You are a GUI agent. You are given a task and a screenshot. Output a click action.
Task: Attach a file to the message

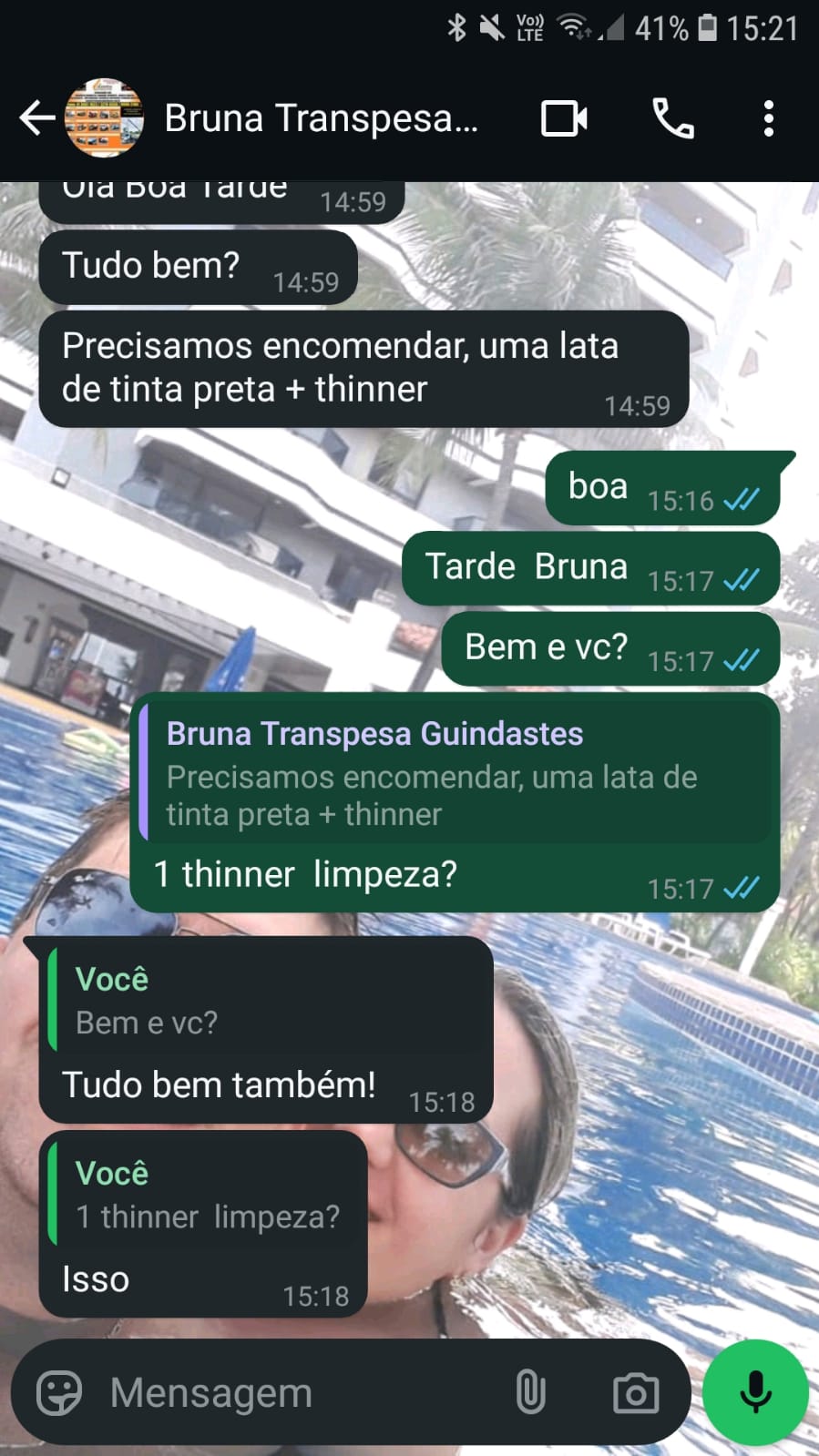(x=530, y=1392)
